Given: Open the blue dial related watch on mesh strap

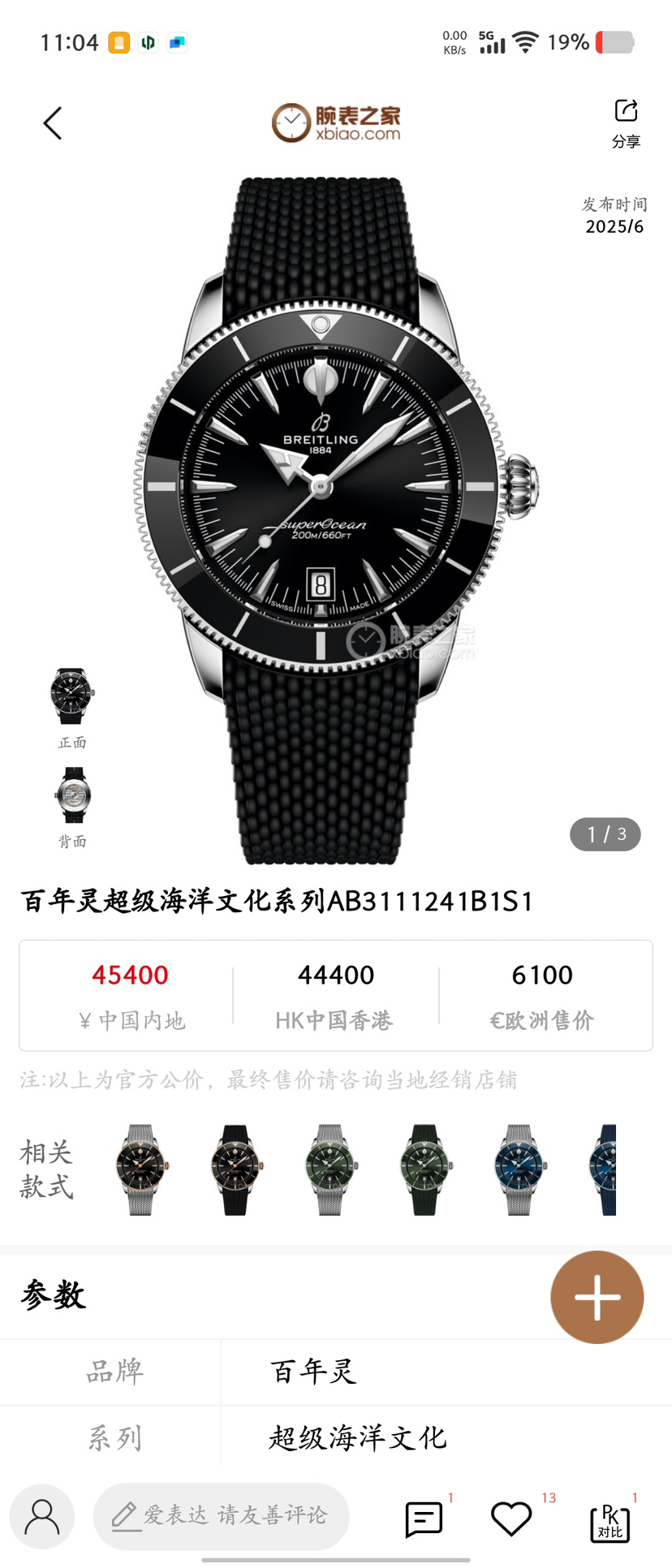Looking at the screenshot, I should [x=519, y=1170].
